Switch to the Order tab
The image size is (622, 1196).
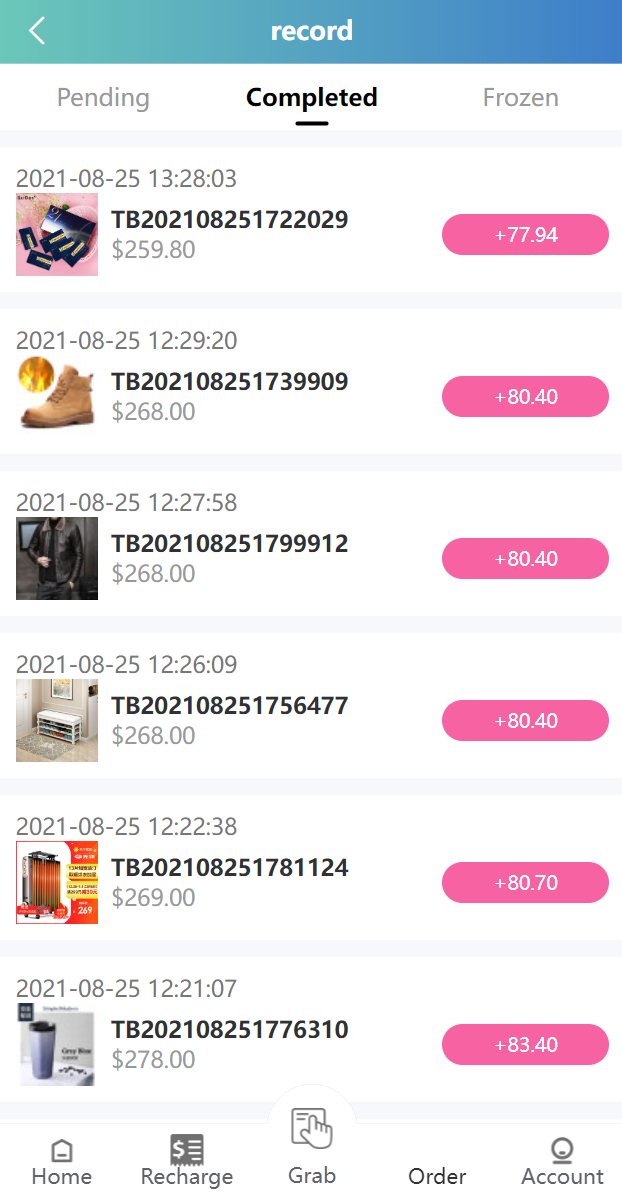437,1175
